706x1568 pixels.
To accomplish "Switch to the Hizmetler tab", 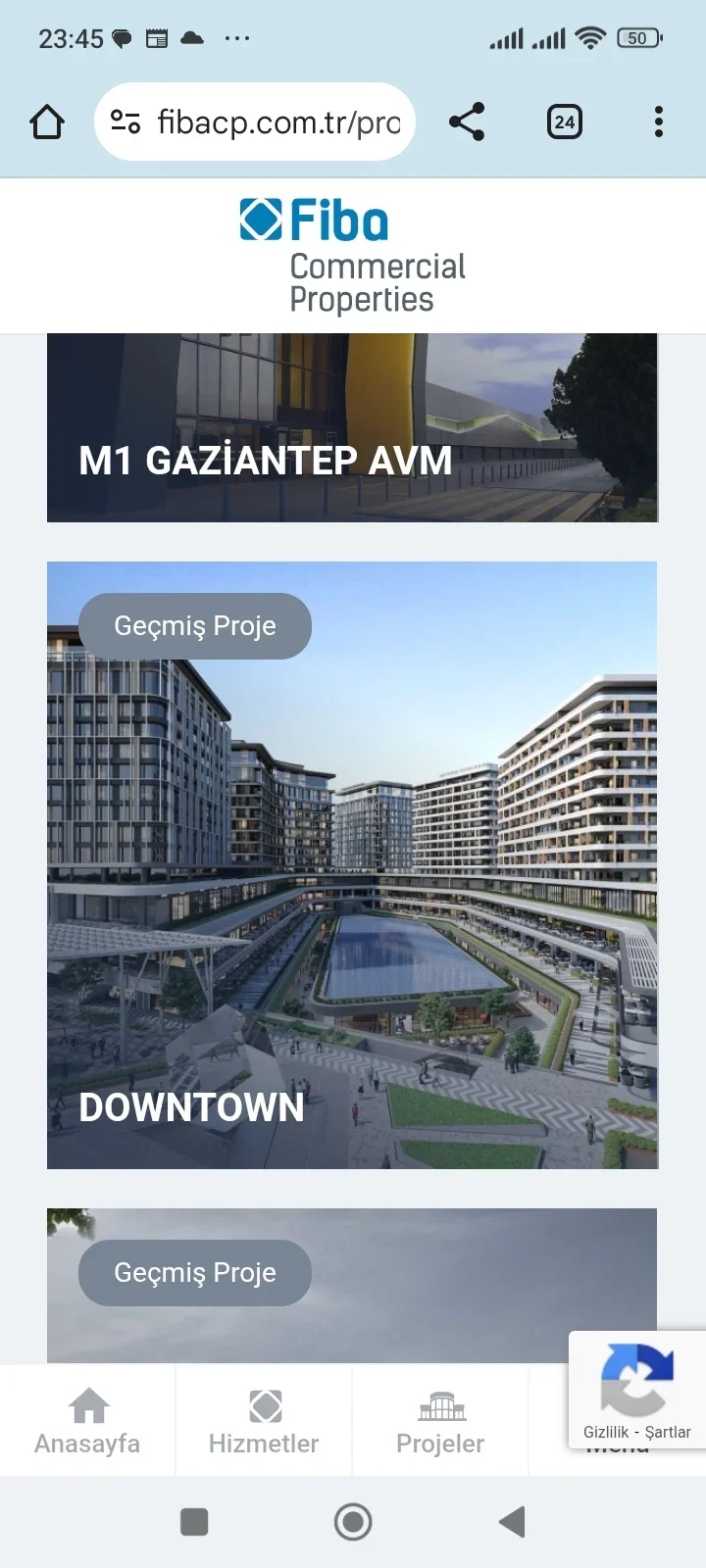I will (x=264, y=1421).
